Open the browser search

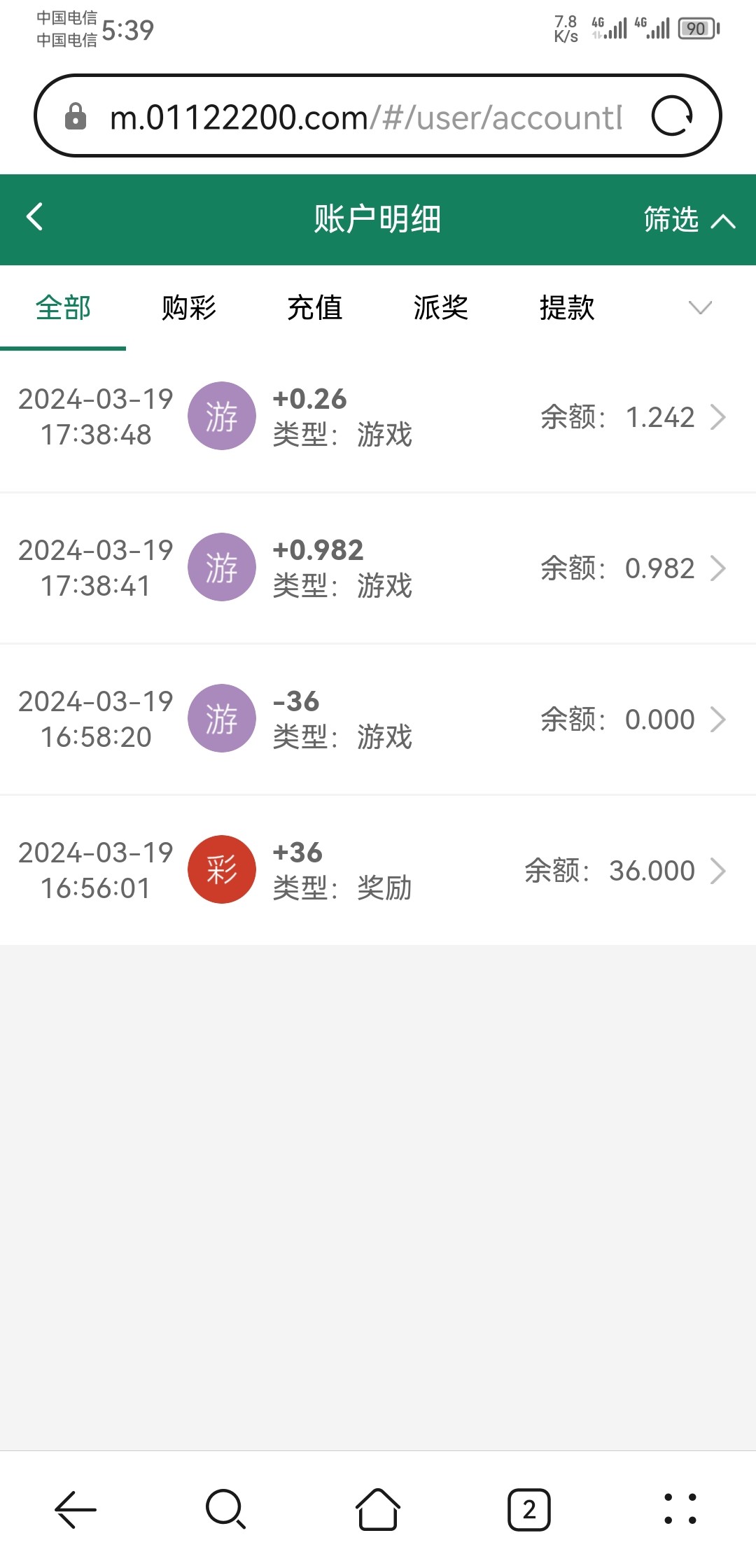pos(225,1510)
